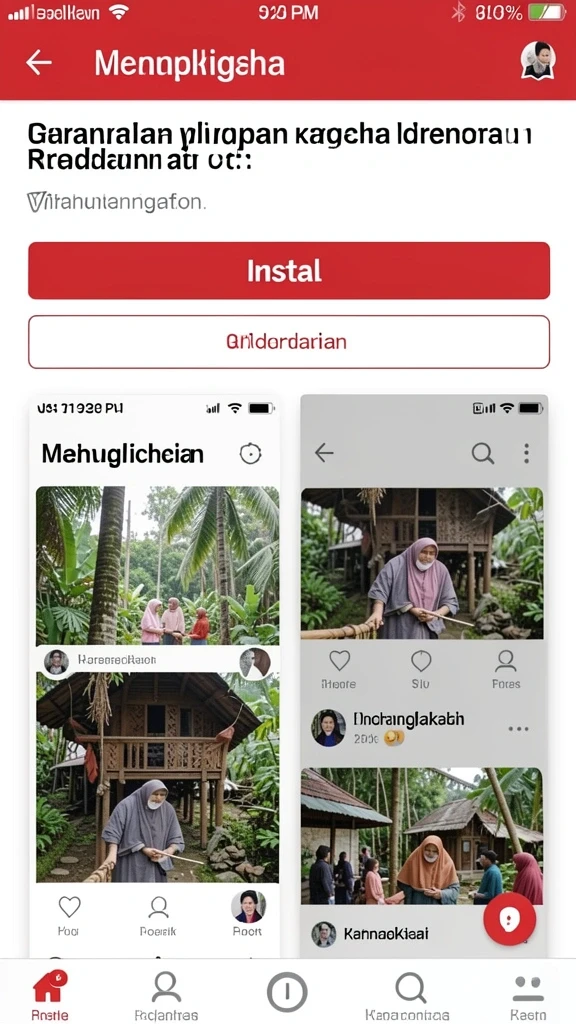Select the center circle tab in bottom bar

pos(287,992)
